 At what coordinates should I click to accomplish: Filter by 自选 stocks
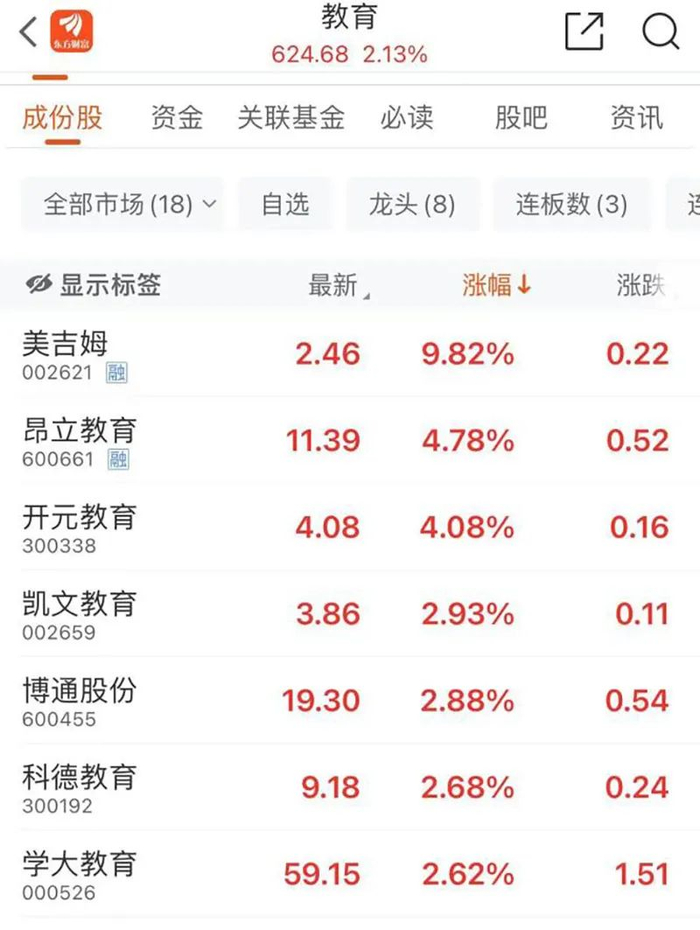285,205
